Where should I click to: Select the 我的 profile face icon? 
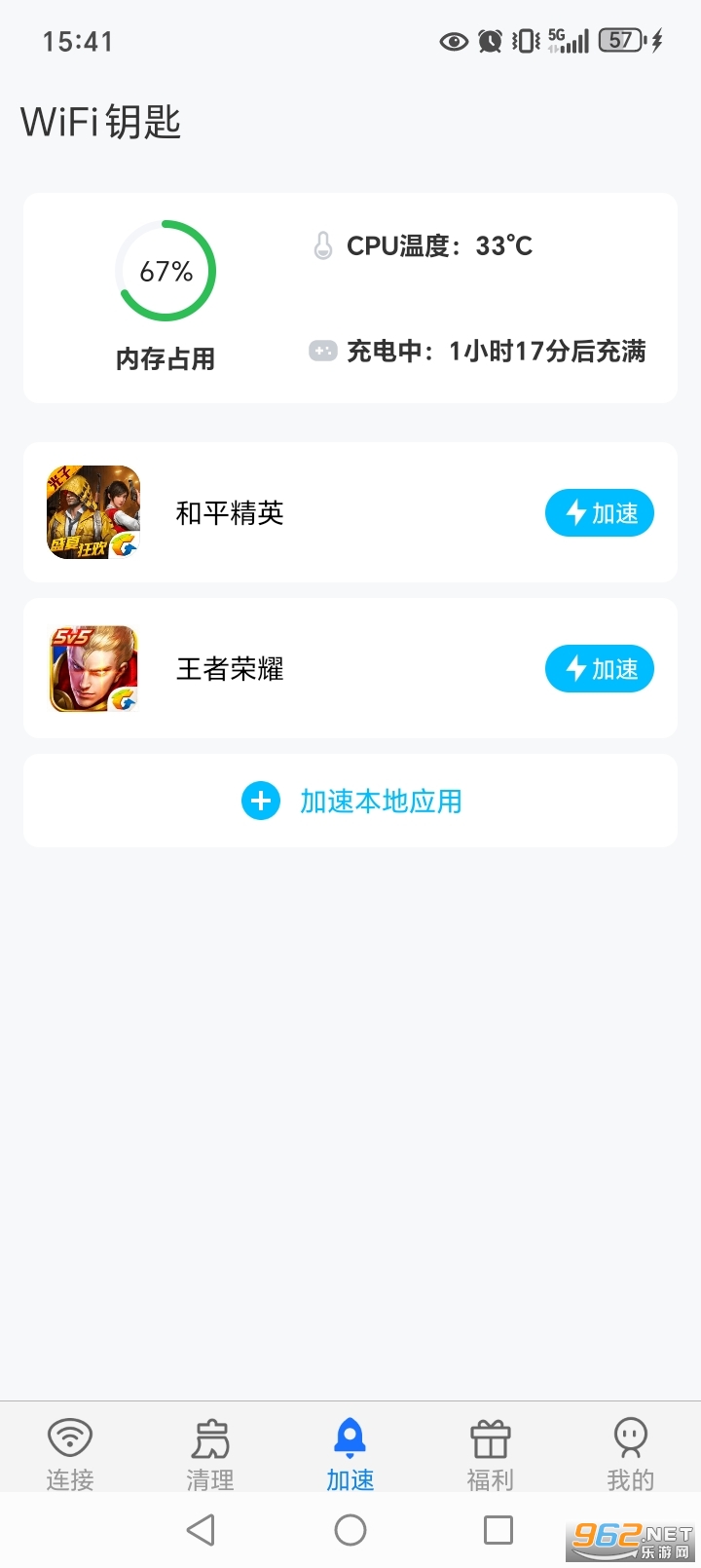pos(630,1435)
